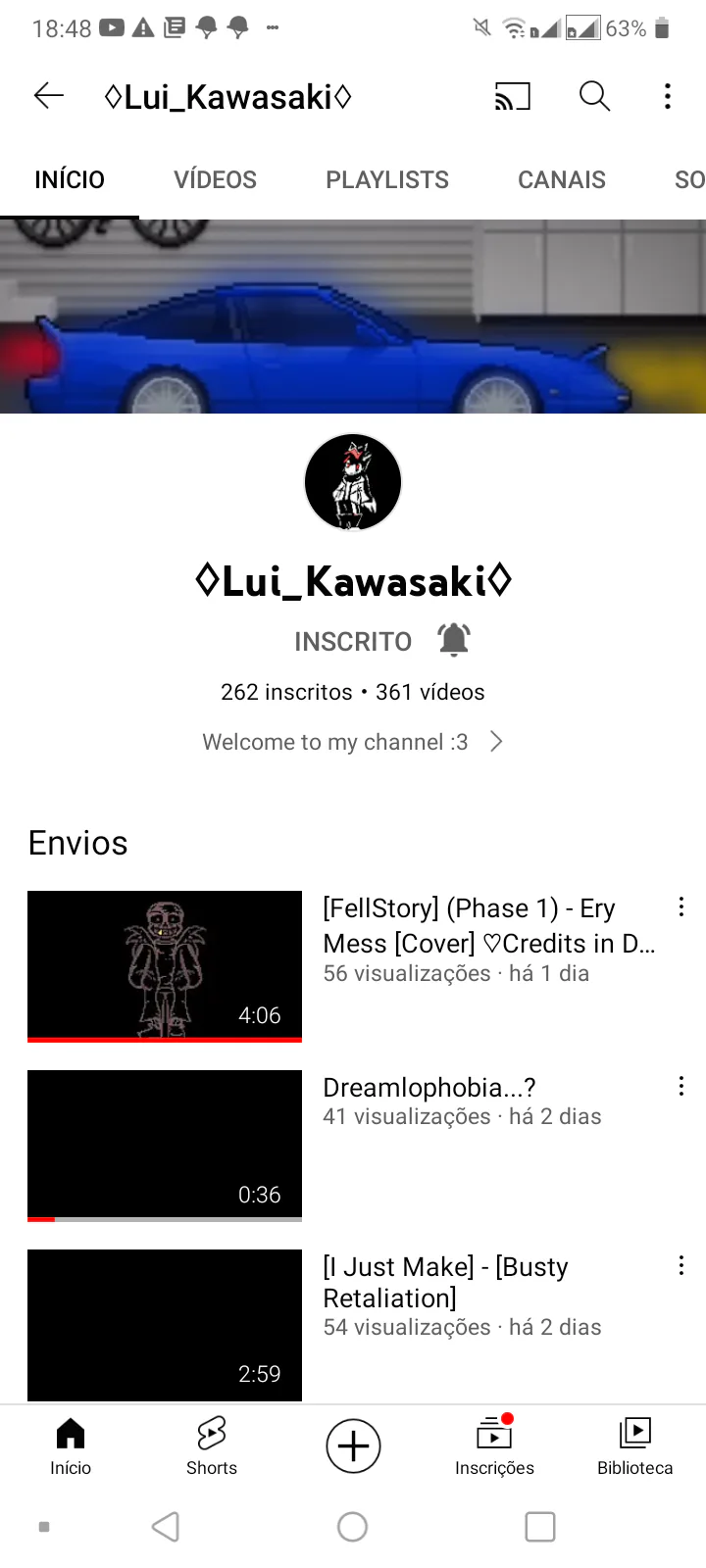Create new content with plus button
Image resolution: width=706 pixels, height=1568 pixels.
pos(353,1445)
